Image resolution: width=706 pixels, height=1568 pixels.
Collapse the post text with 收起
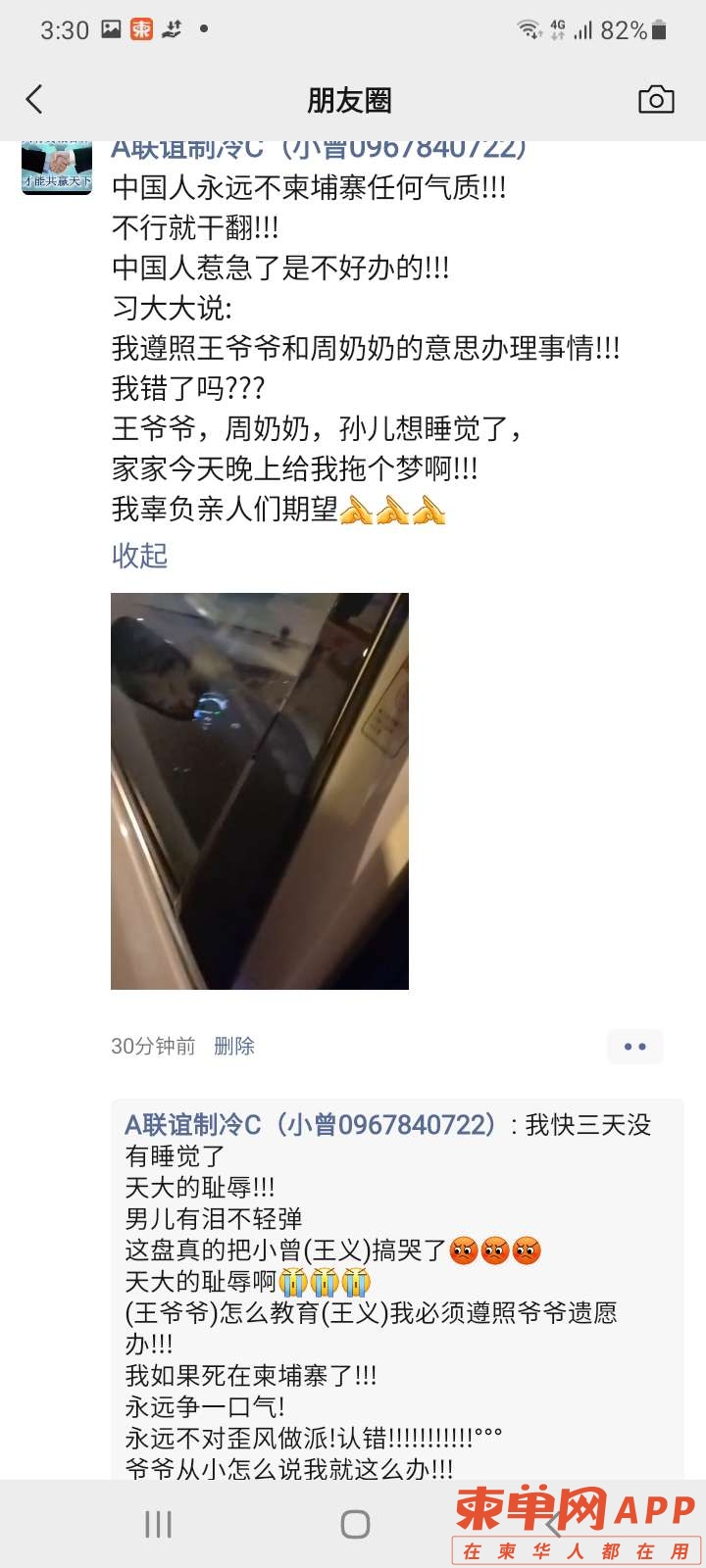pos(139,556)
